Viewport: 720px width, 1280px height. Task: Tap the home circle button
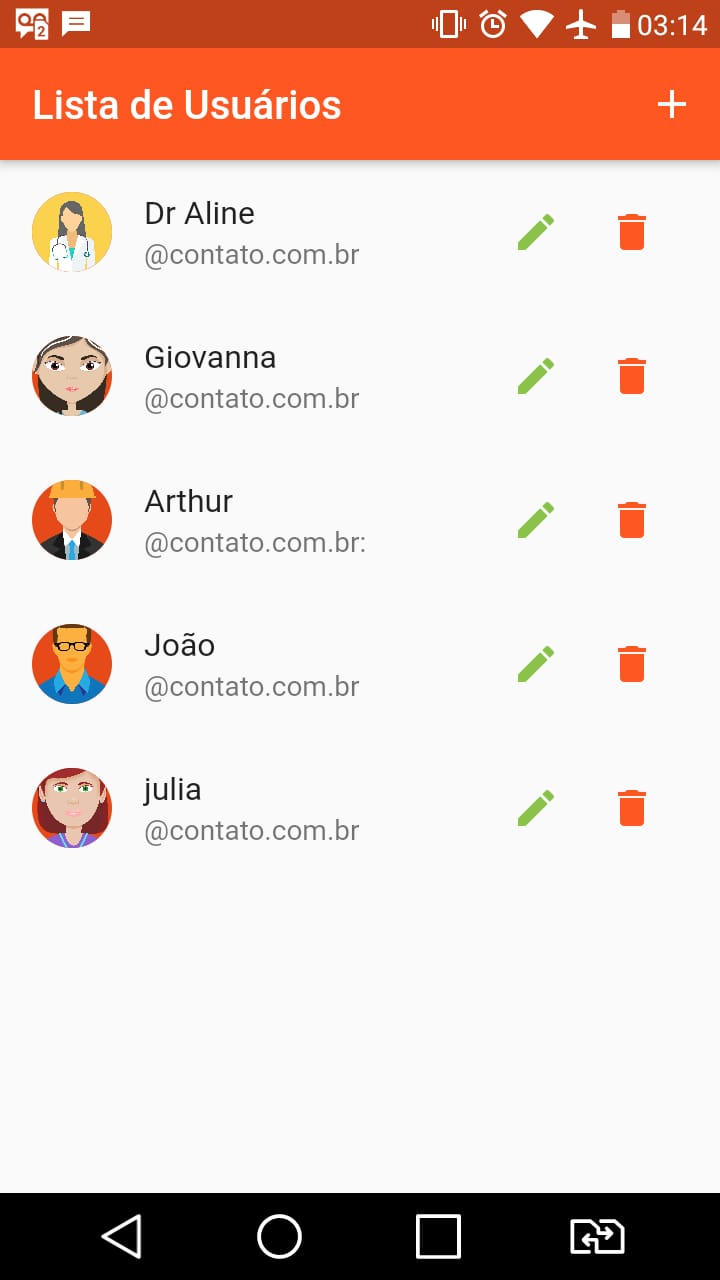tap(280, 1236)
